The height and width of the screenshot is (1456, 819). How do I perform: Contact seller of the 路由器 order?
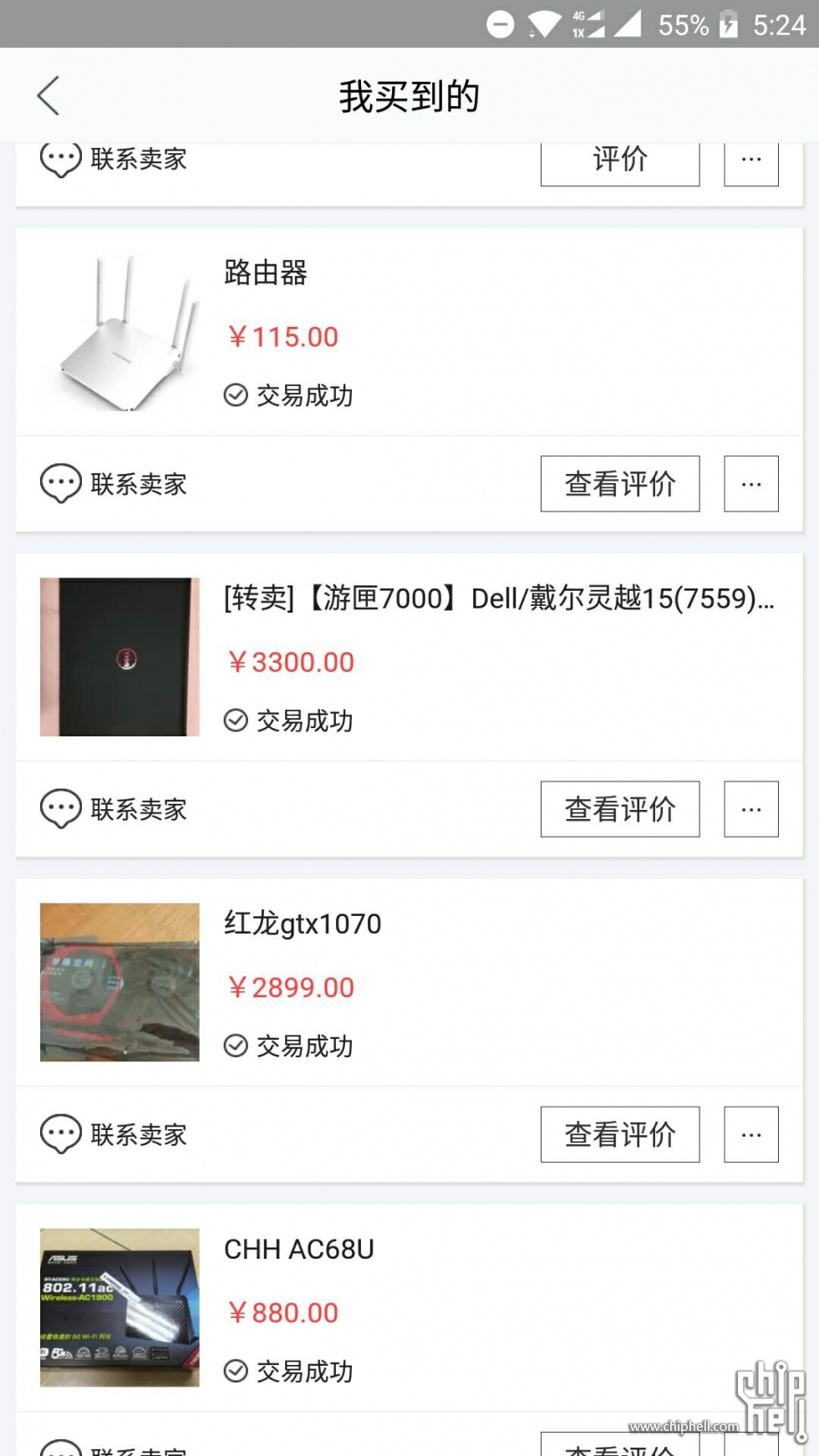(114, 484)
